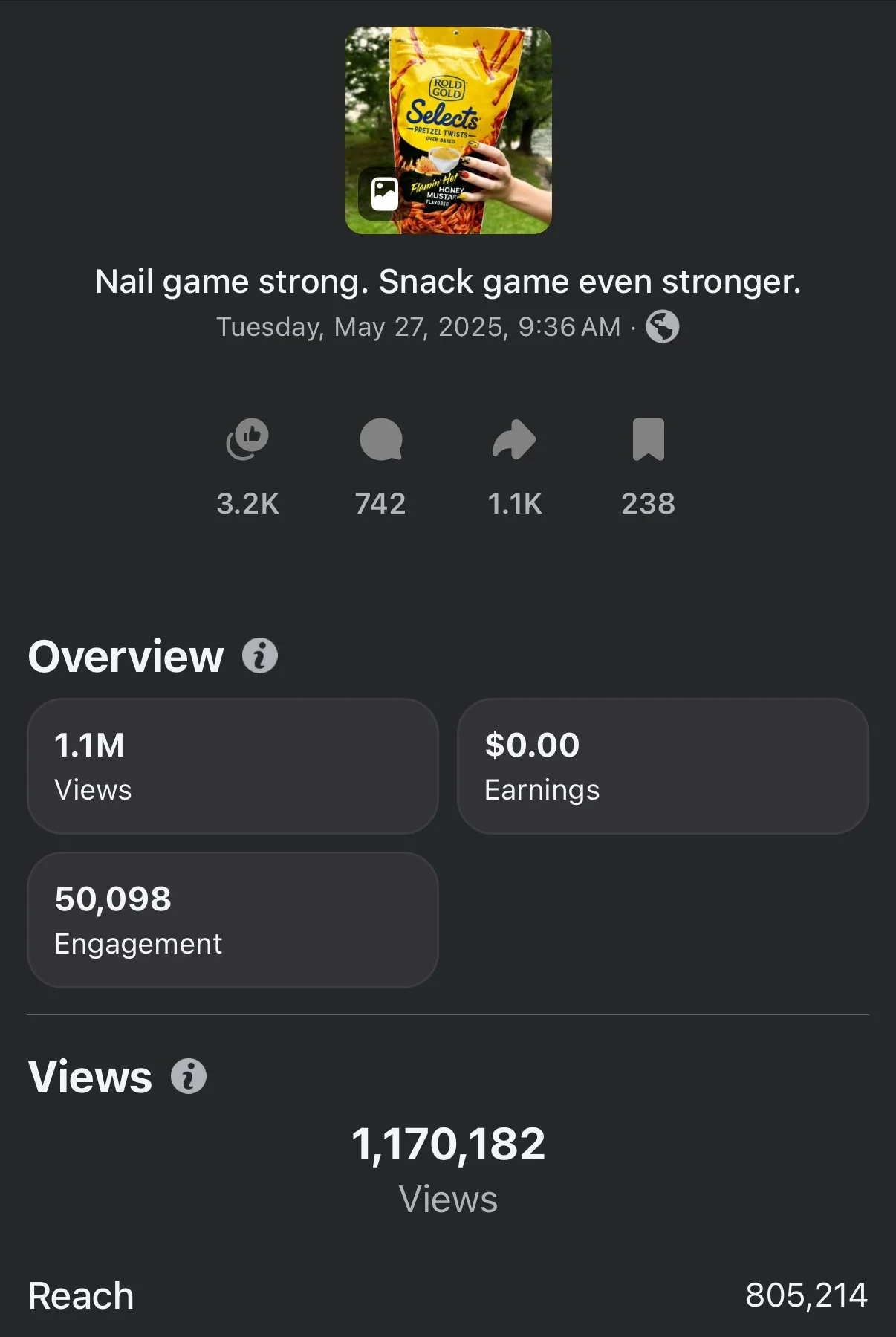896x1337 pixels.
Task: Tap the comments icon showing 742
Action: (x=381, y=439)
